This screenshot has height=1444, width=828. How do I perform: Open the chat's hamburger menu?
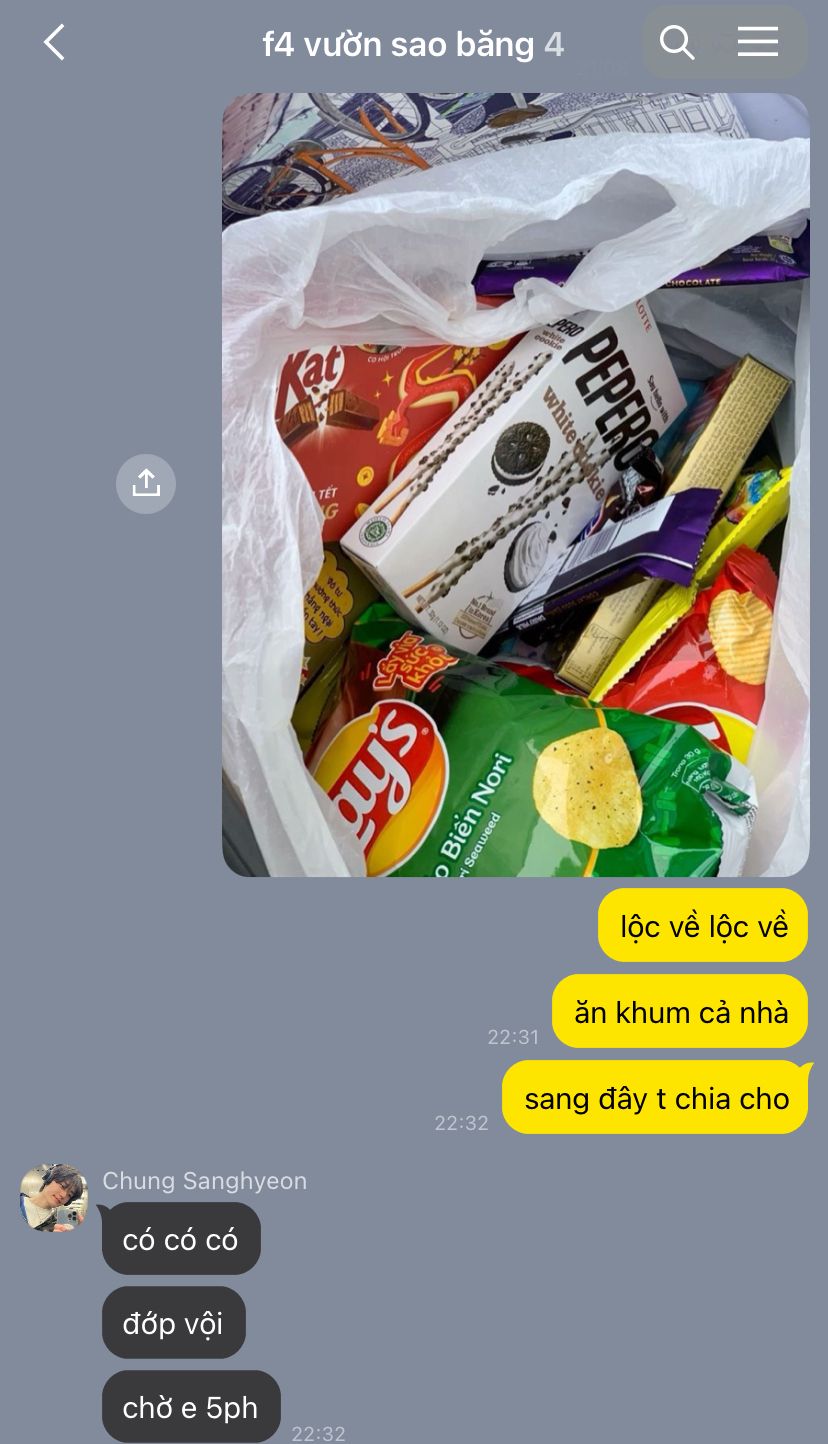[758, 42]
